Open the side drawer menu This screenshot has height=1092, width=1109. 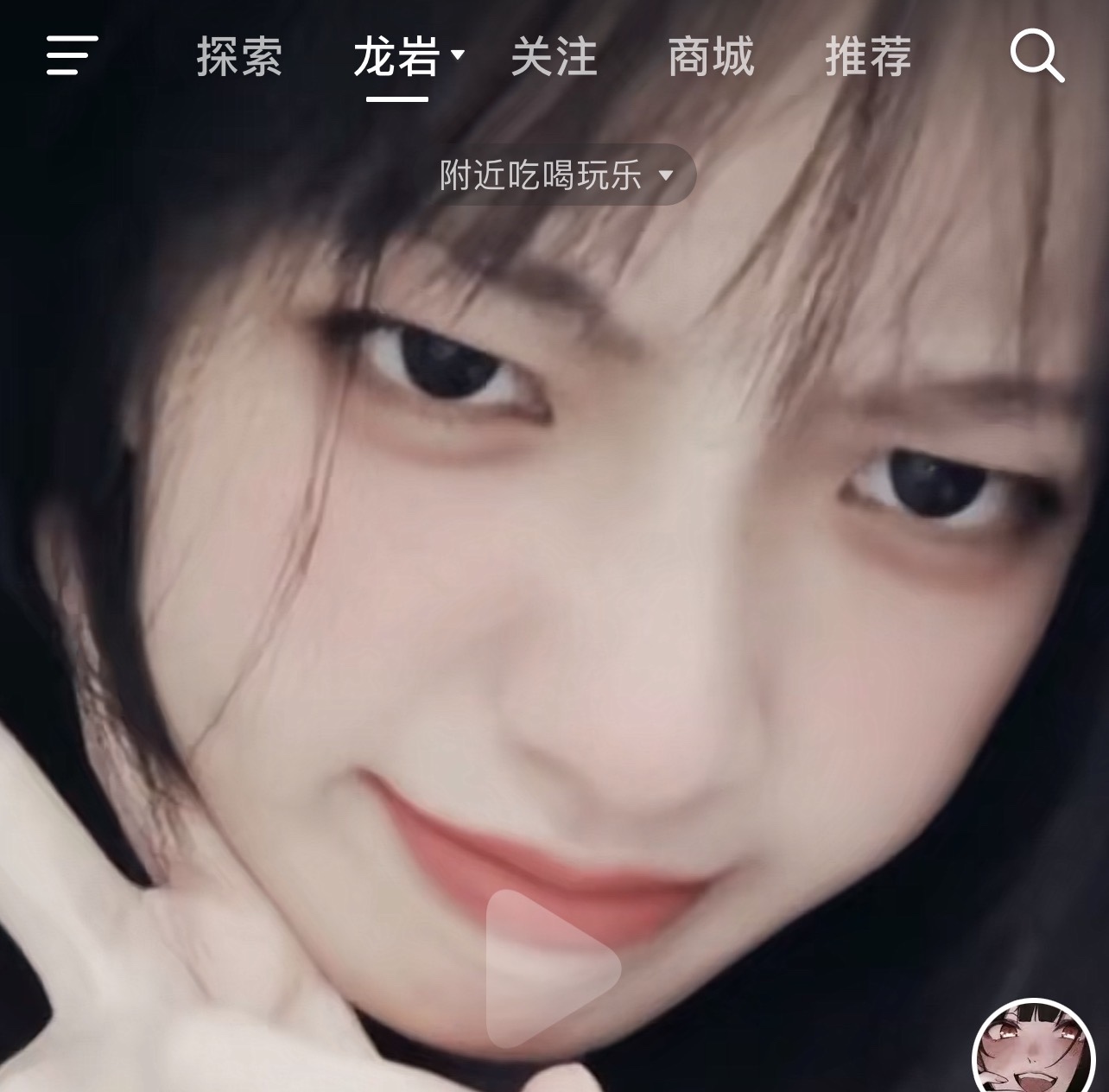(x=72, y=55)
